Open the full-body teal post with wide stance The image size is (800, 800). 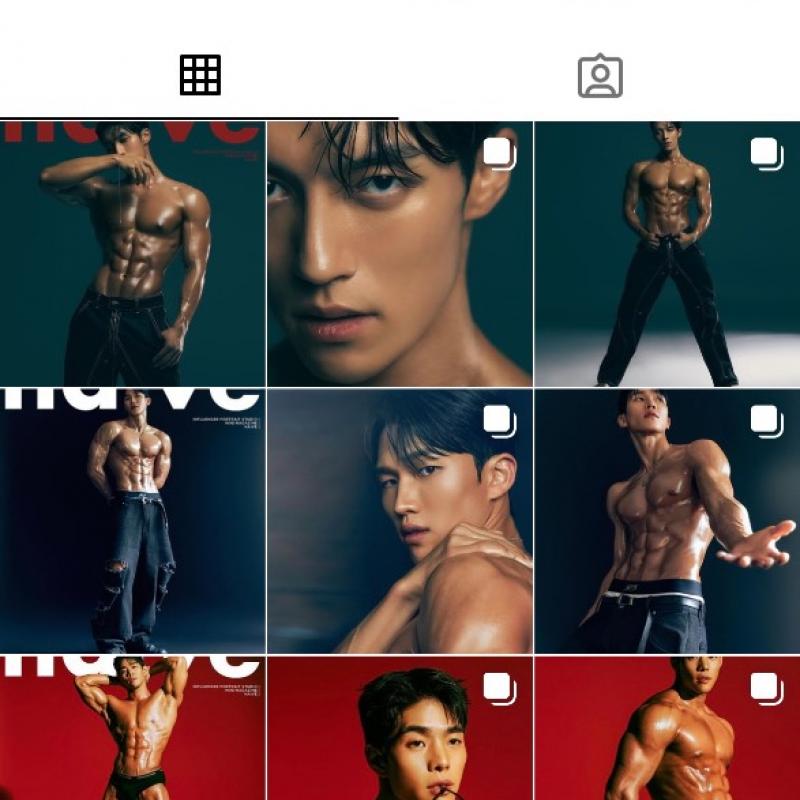tap(667, 254)
